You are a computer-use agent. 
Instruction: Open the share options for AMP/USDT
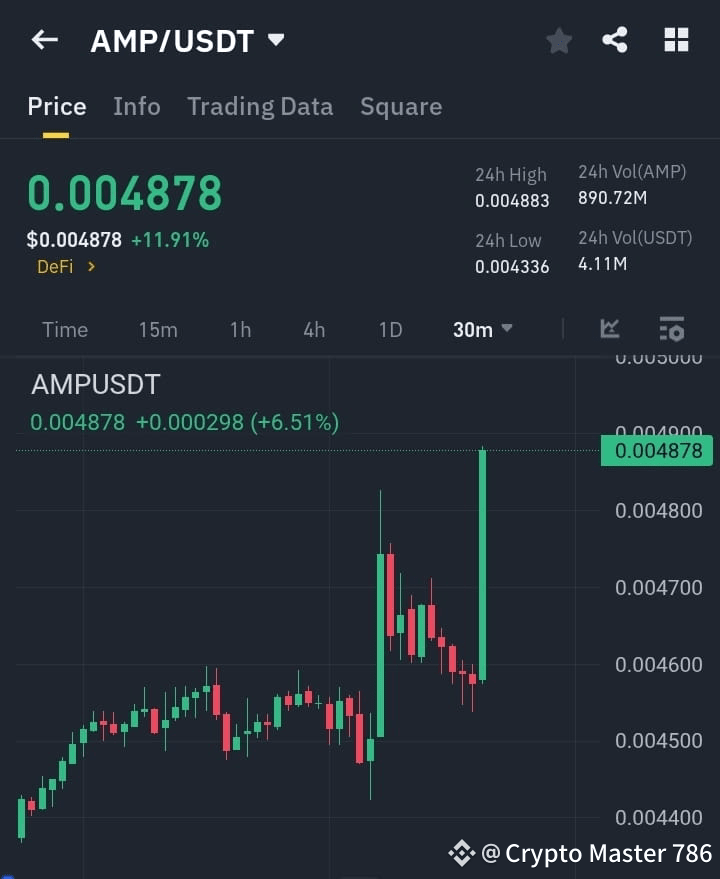click(x=616, y=40)
